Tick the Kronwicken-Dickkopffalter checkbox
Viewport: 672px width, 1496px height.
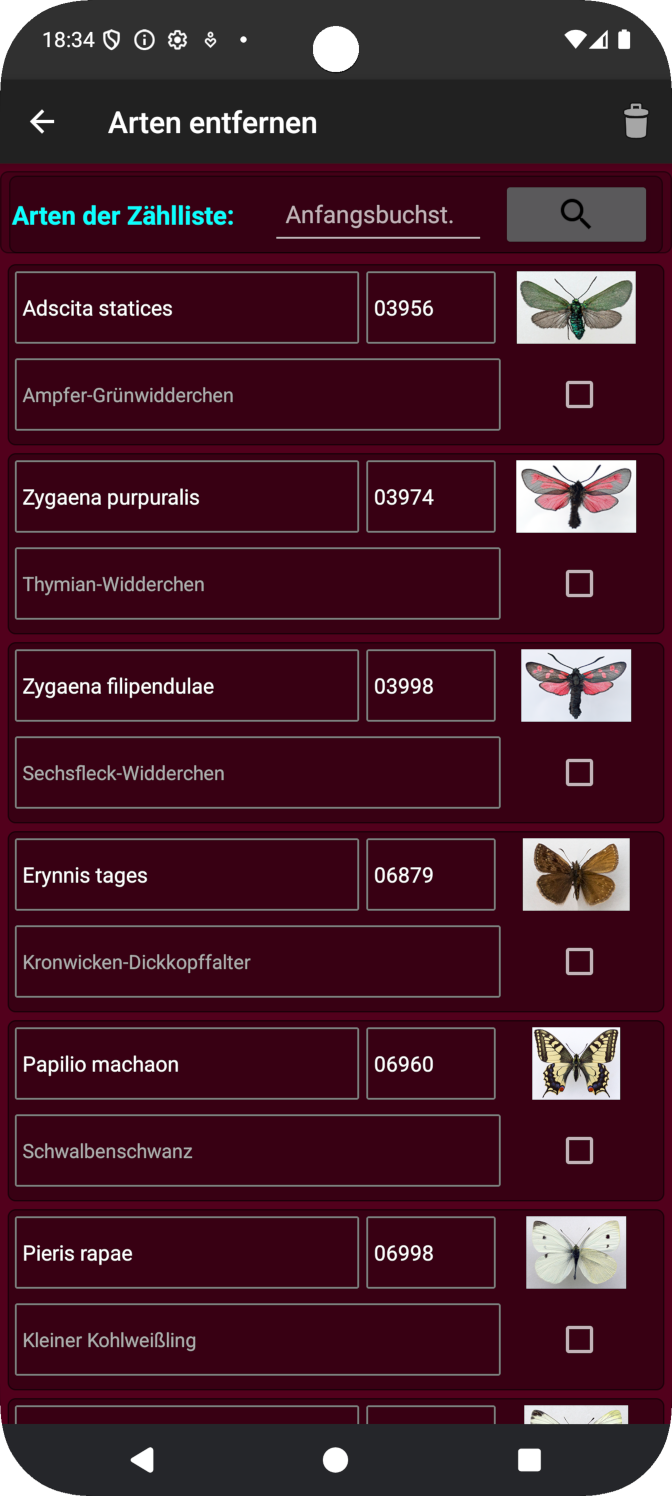(x=579, y=962)
